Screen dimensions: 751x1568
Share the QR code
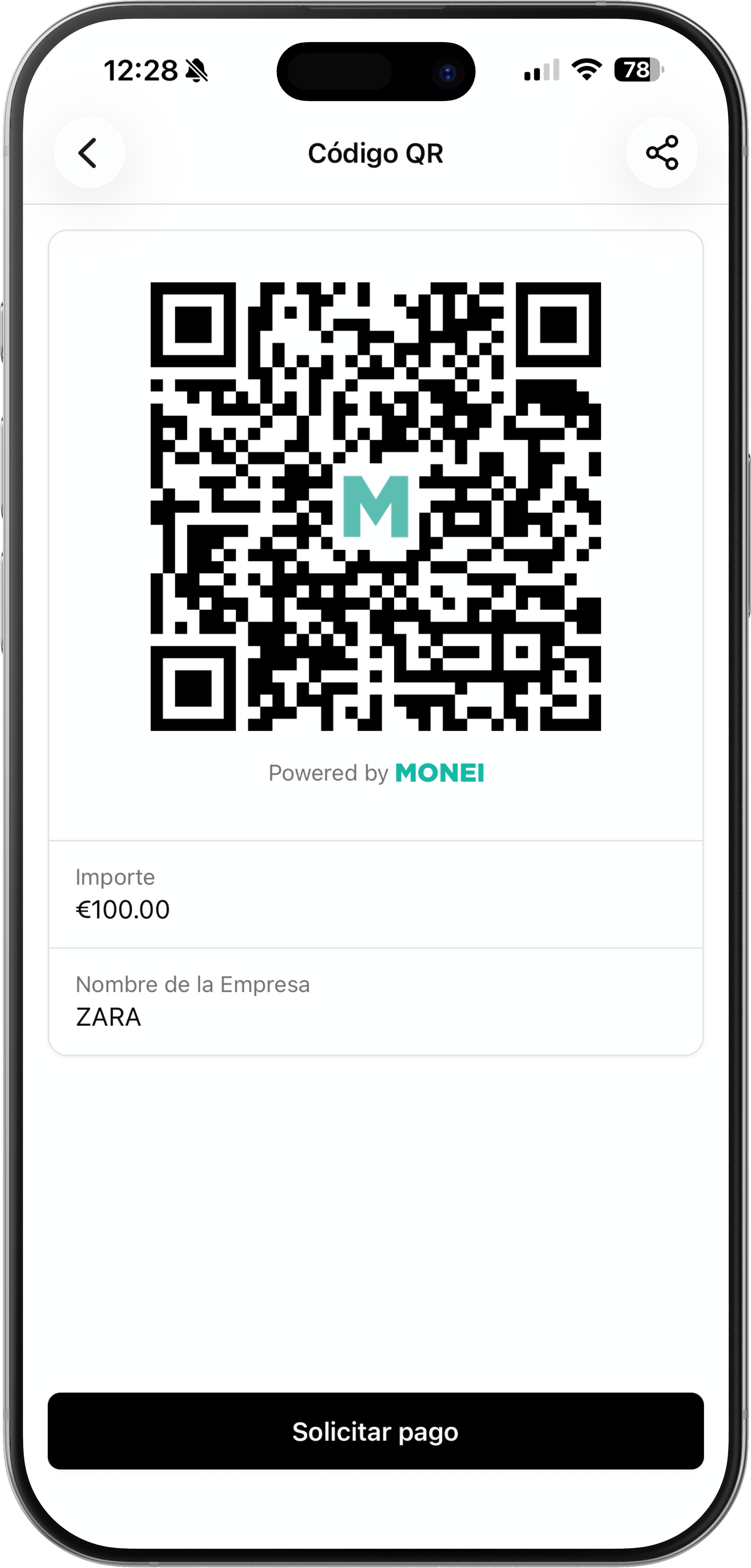(662, 153)
